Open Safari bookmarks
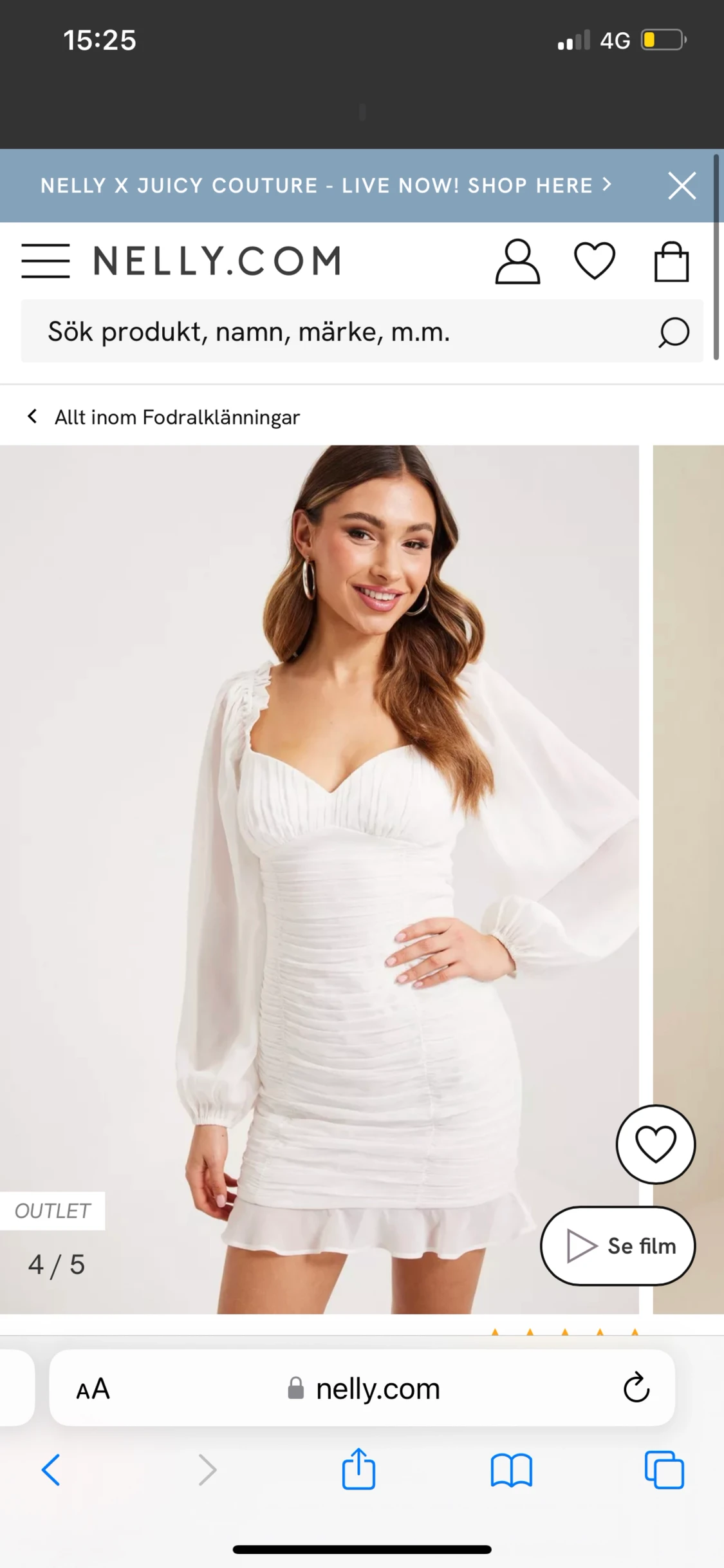The width and height of the screenshot is (724, 1568). pyautogui.click(x=511, y=1470)
